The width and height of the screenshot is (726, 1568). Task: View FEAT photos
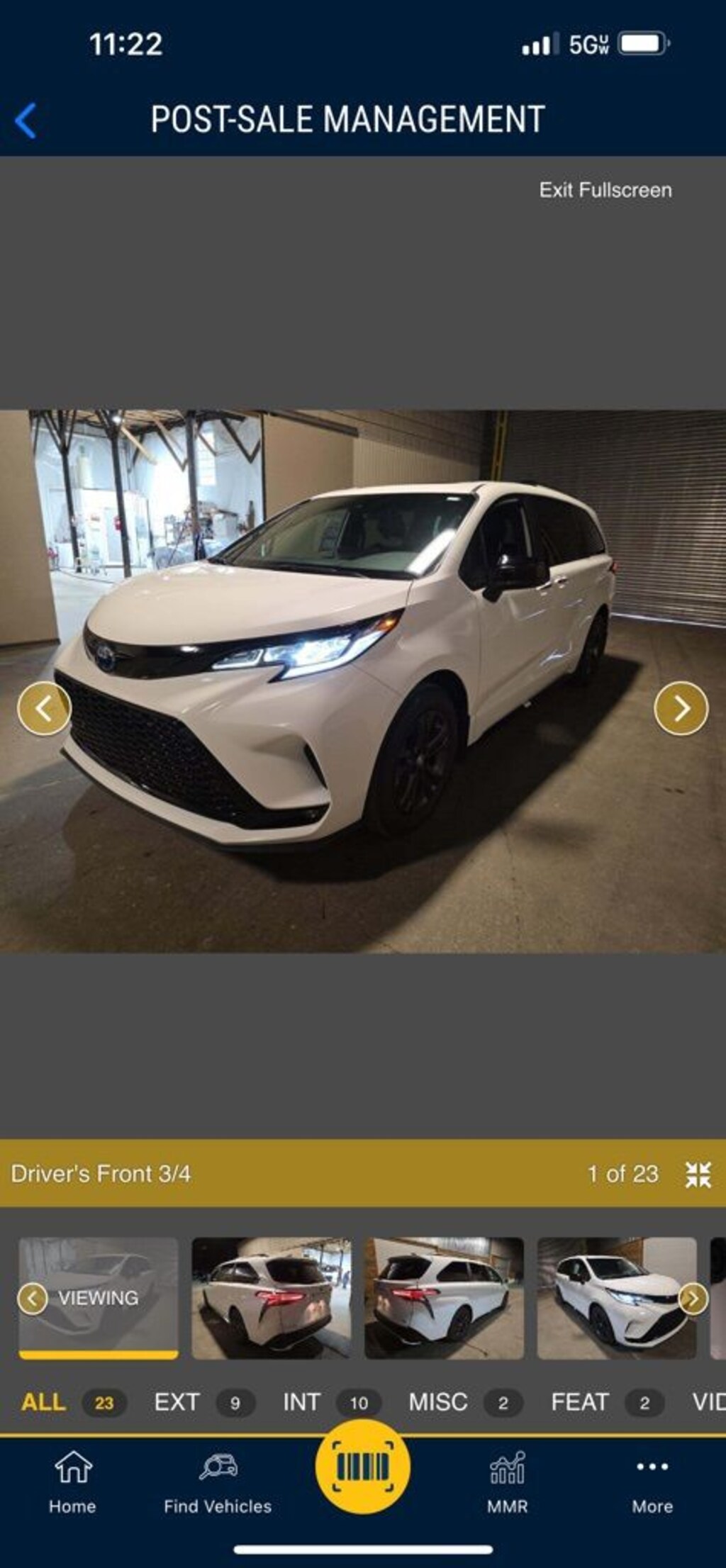580,1402
